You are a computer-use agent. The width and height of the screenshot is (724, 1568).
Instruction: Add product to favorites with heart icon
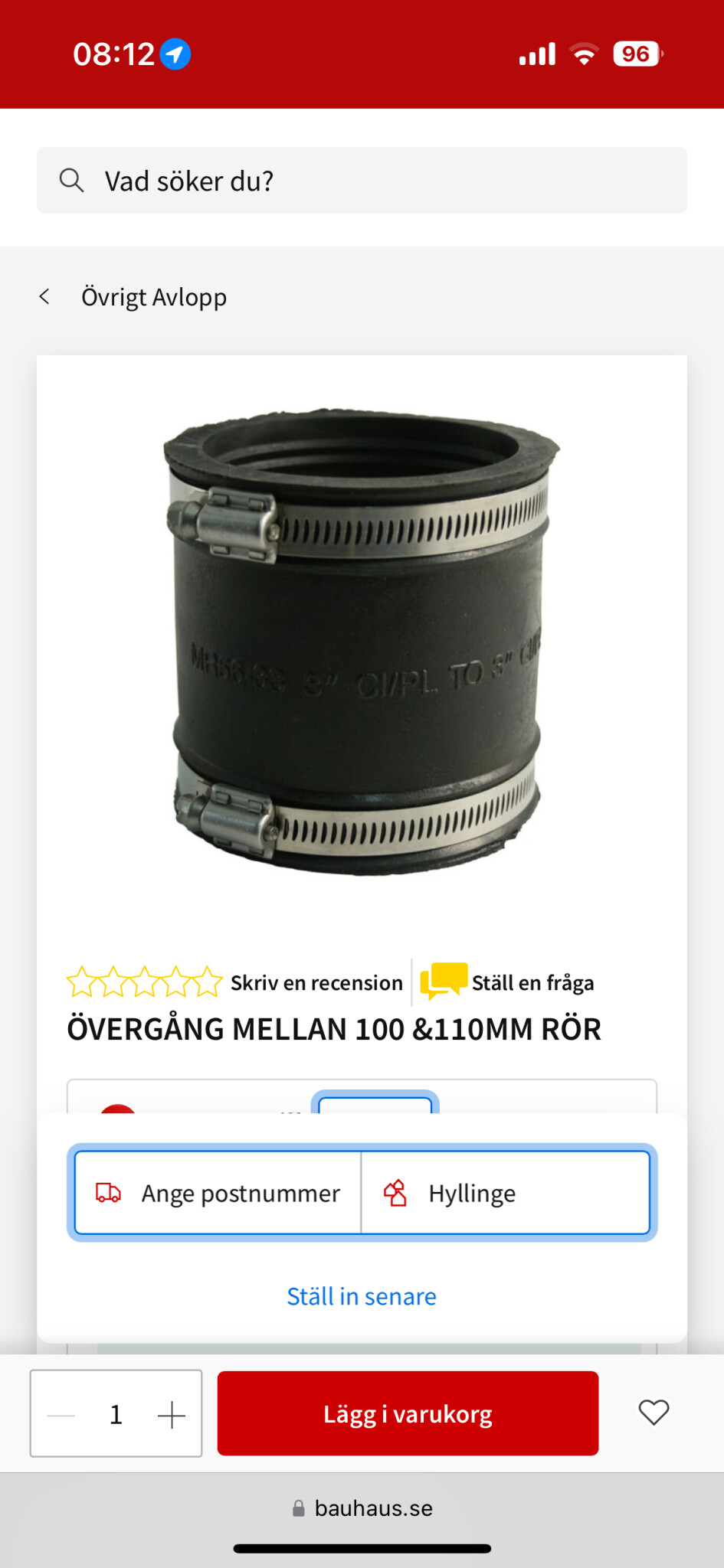tap(654, 1413)
